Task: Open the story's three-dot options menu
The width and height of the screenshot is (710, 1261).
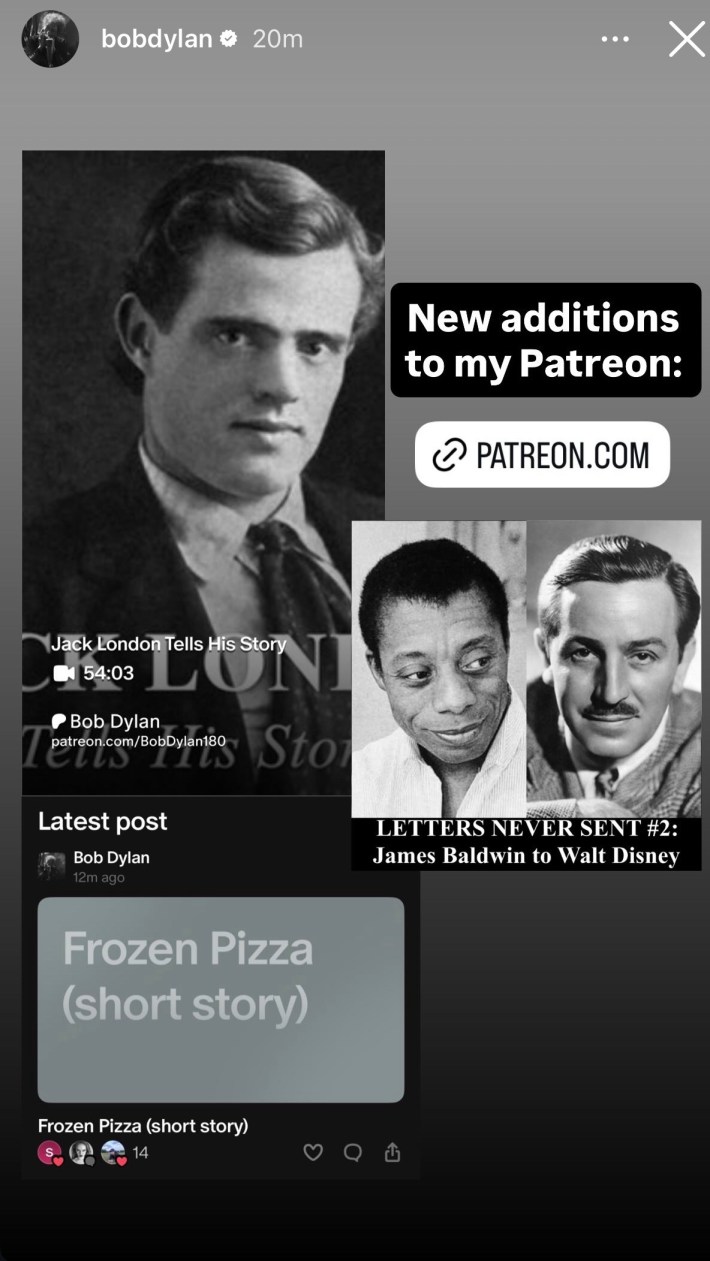Action: coord(616,40)
